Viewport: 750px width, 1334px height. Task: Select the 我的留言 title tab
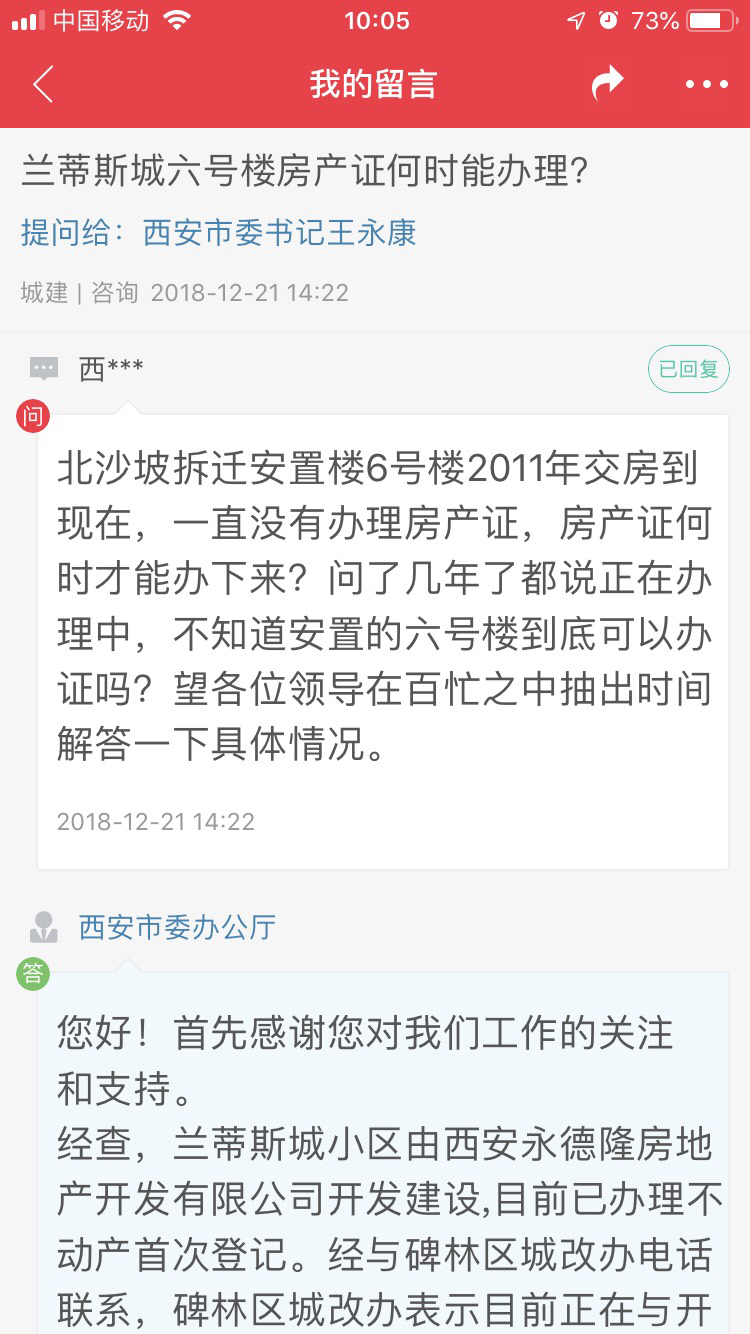[x=375, y=85]
